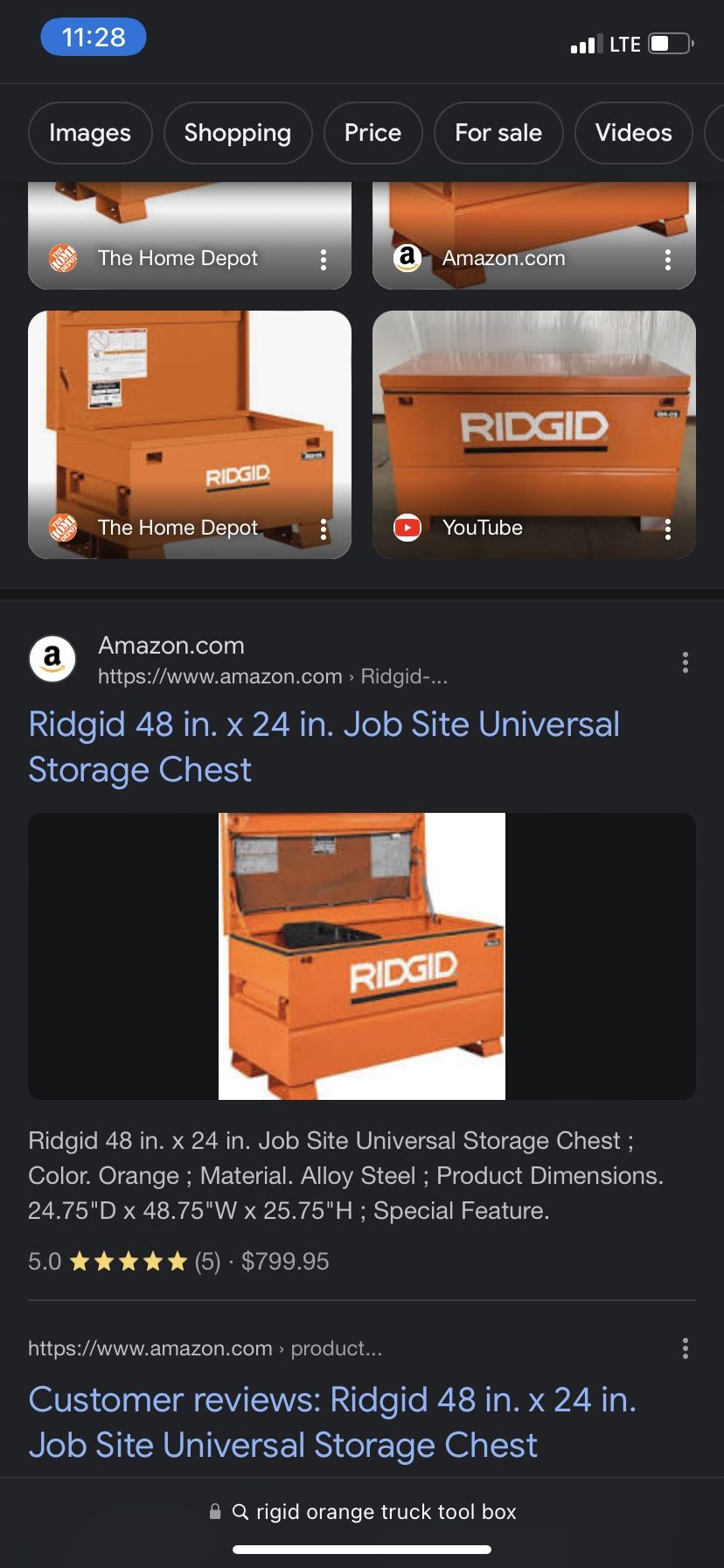Toggle the For sale filter chip
The width and height of the screenshot is (724, 1568).
tap(498, 133)
